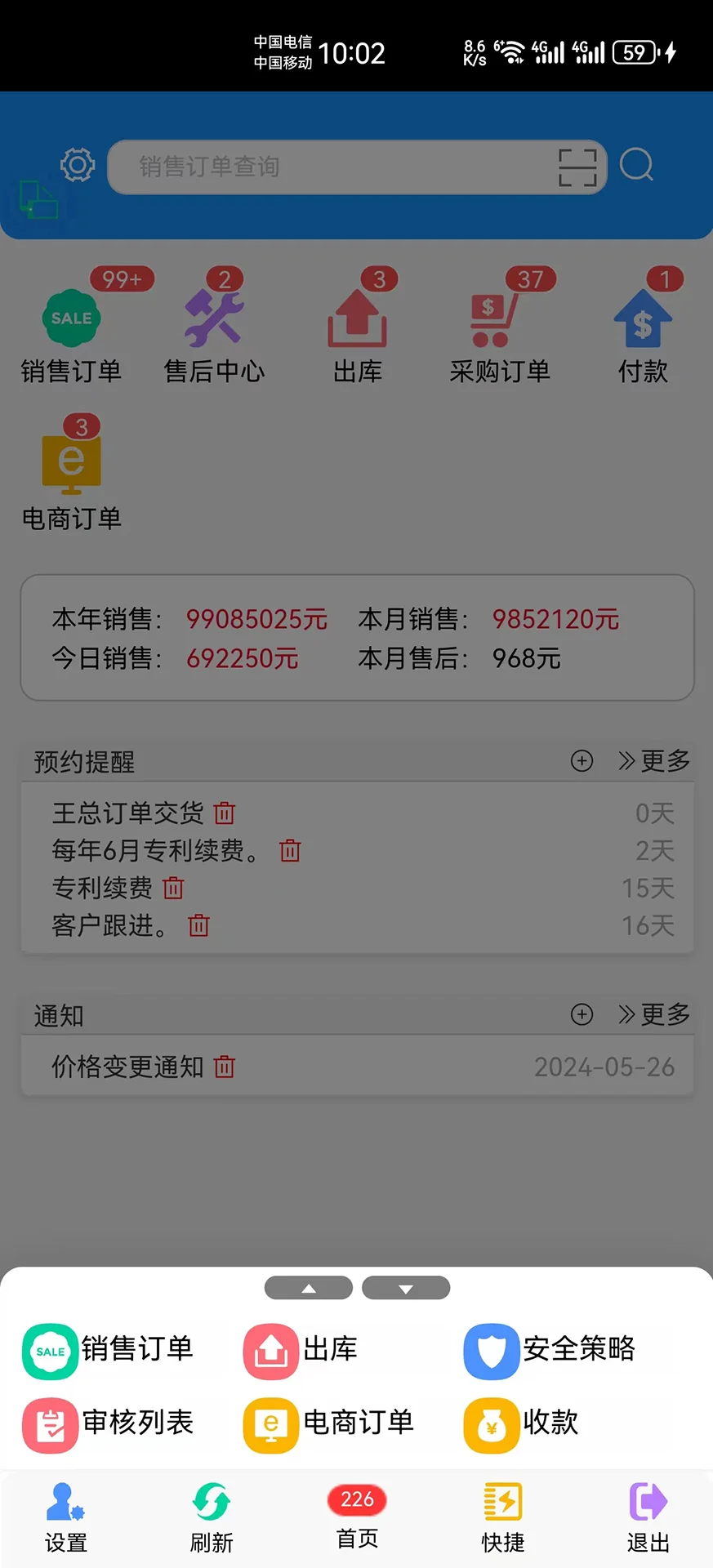Open the 收款 collection money-bag icon
The width and height of the screenshot is (713, 1568).
click(x=491, y=1424)
